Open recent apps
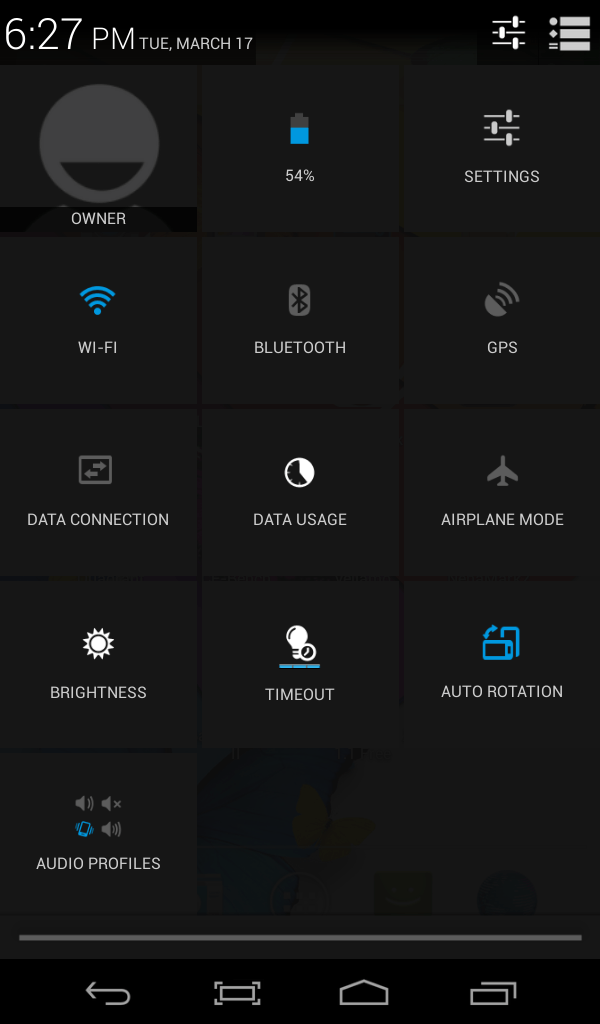 [493, 992]
